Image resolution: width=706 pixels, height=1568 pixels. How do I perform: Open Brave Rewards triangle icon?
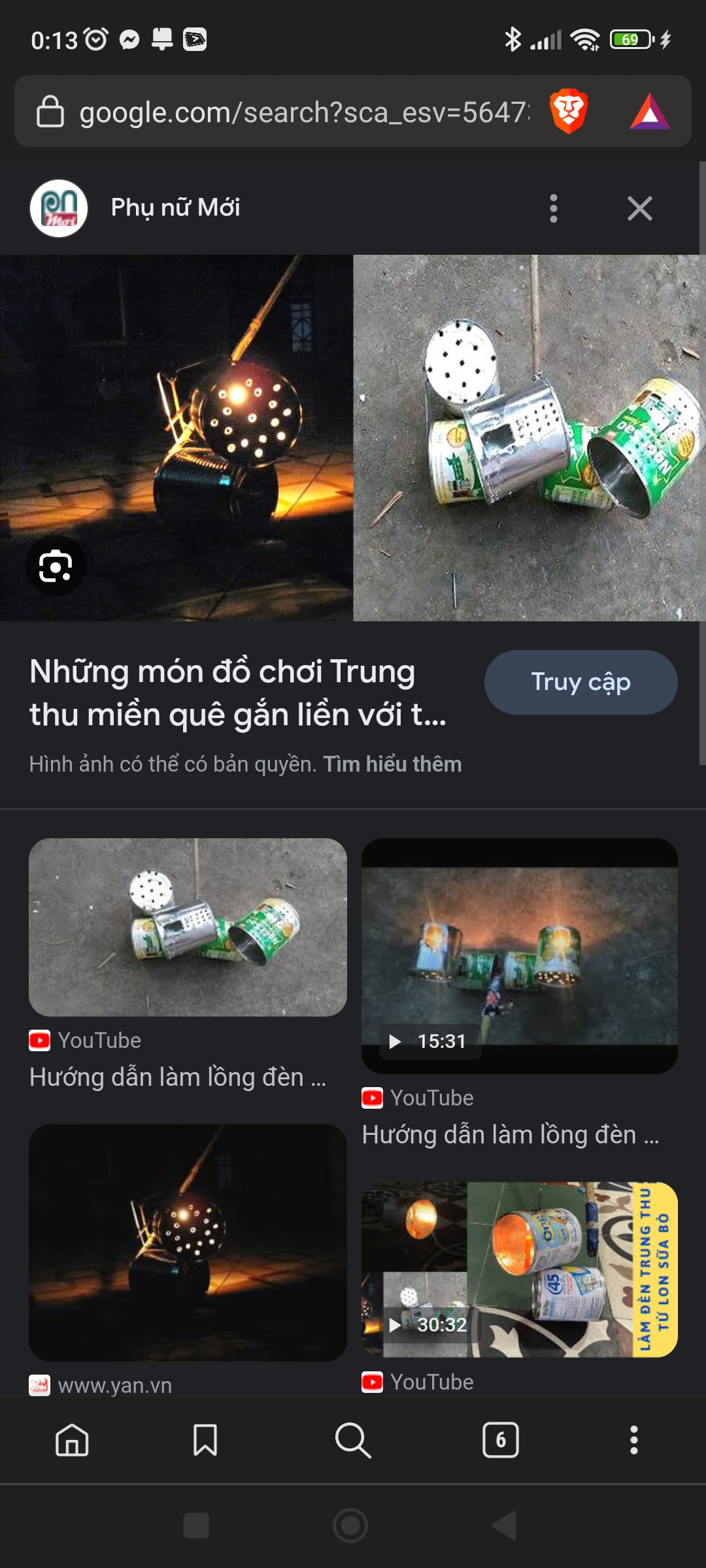(649, 112)
